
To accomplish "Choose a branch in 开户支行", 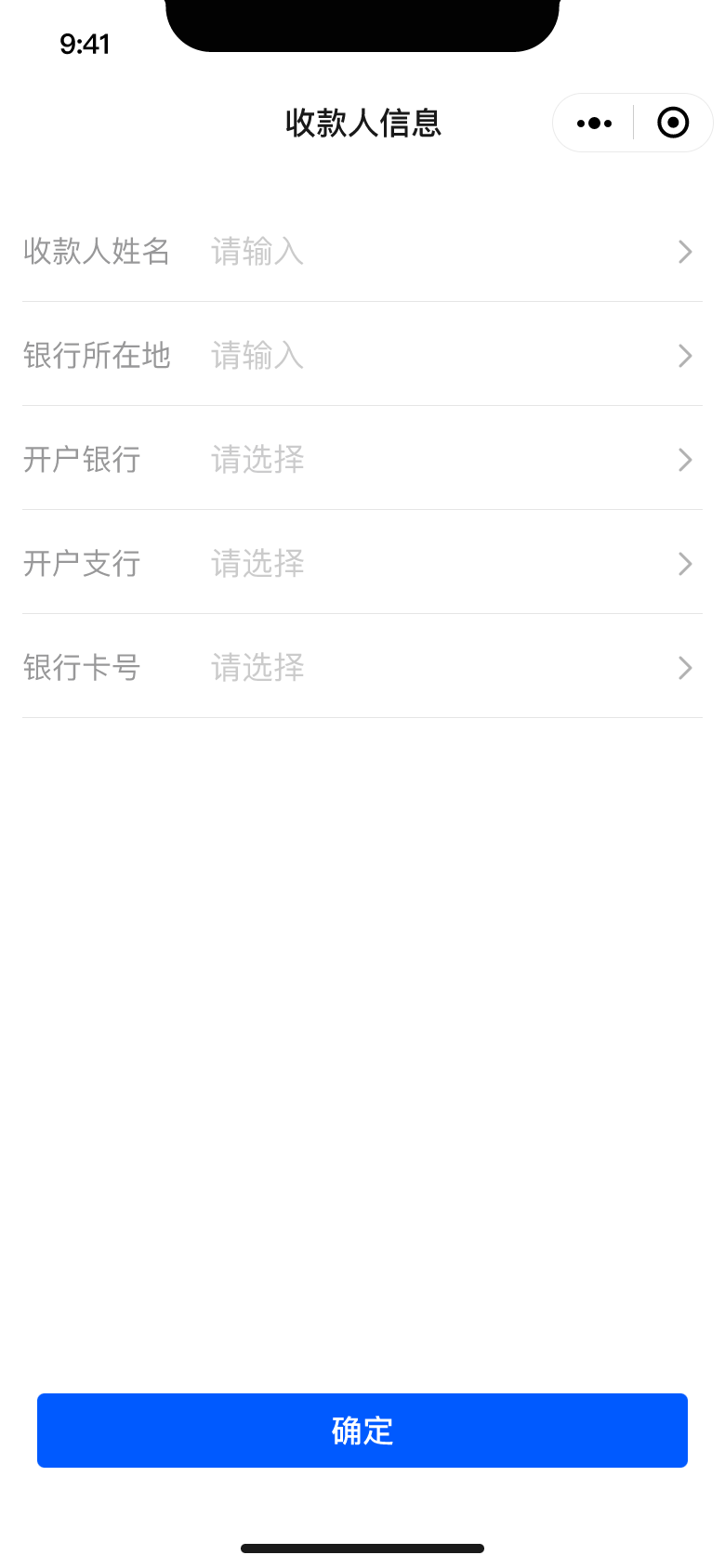I will 362,564.
